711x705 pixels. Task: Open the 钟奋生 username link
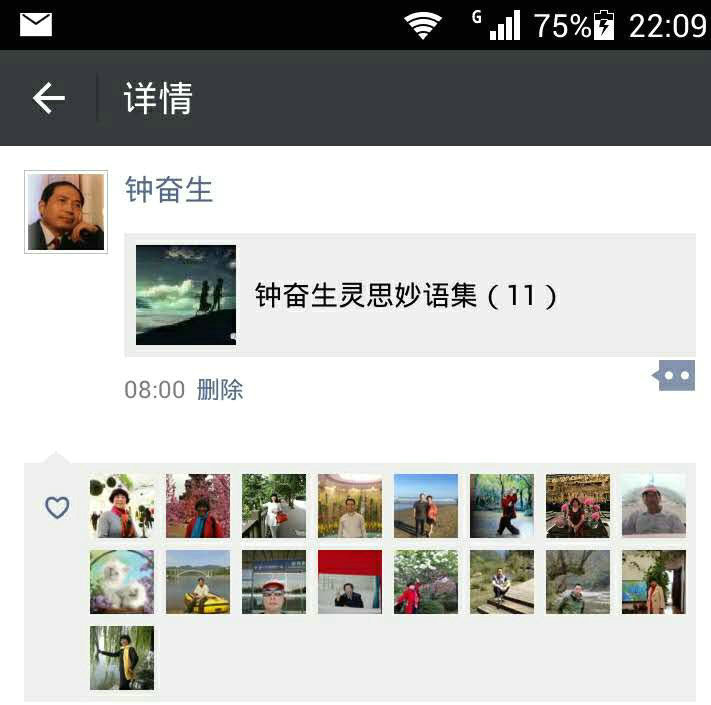[x=169, y=189]
